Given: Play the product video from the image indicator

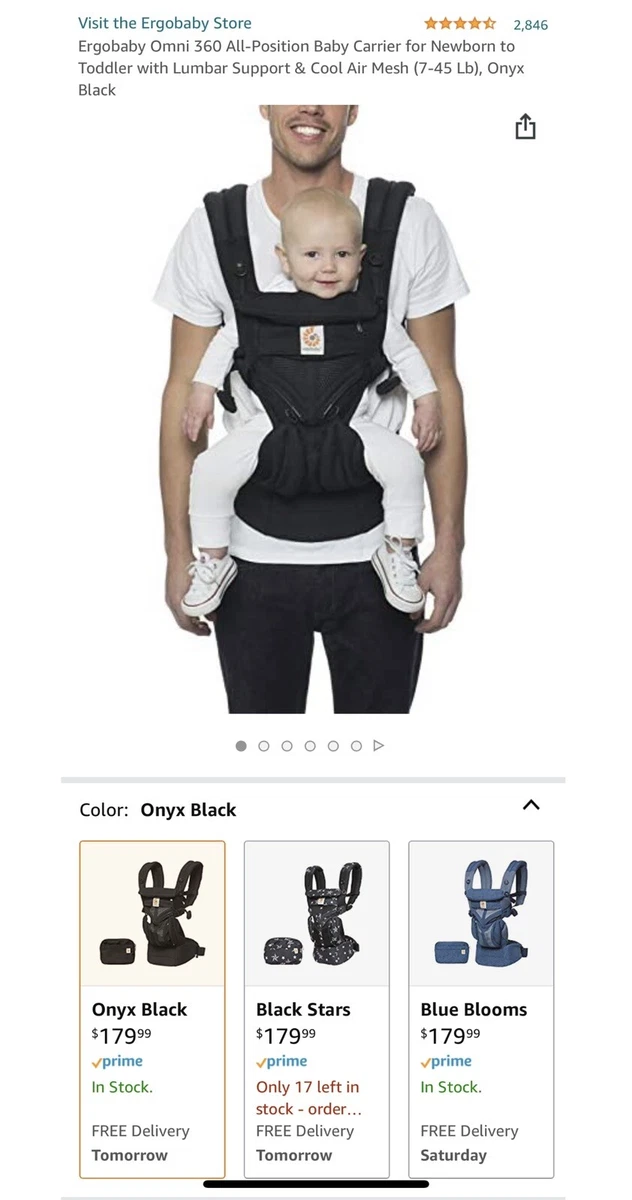Looking at the screenshot, I should (379, 746).
